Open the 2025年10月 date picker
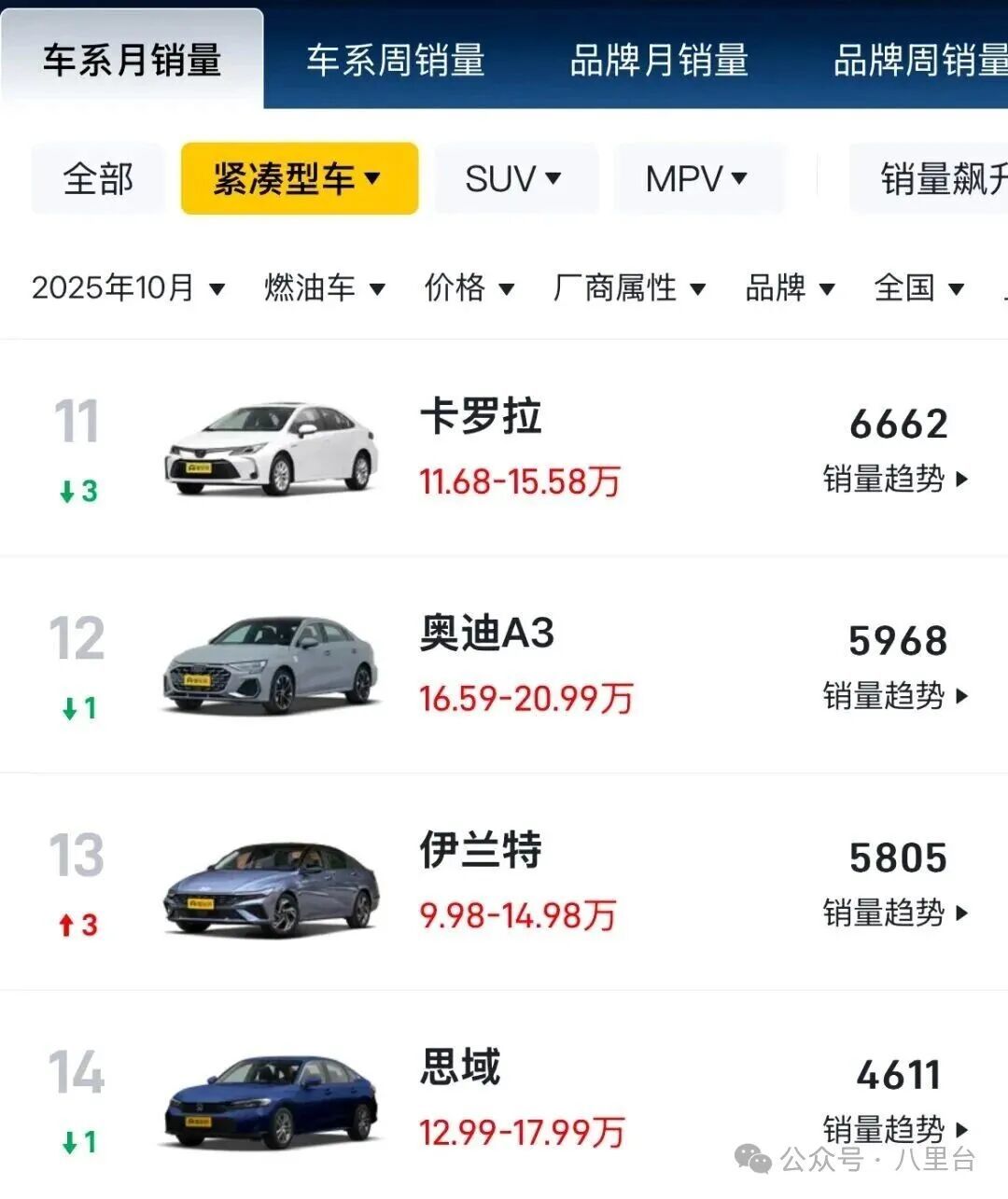Viewport: 1008px width, 1199px height. tap(128, 287)
